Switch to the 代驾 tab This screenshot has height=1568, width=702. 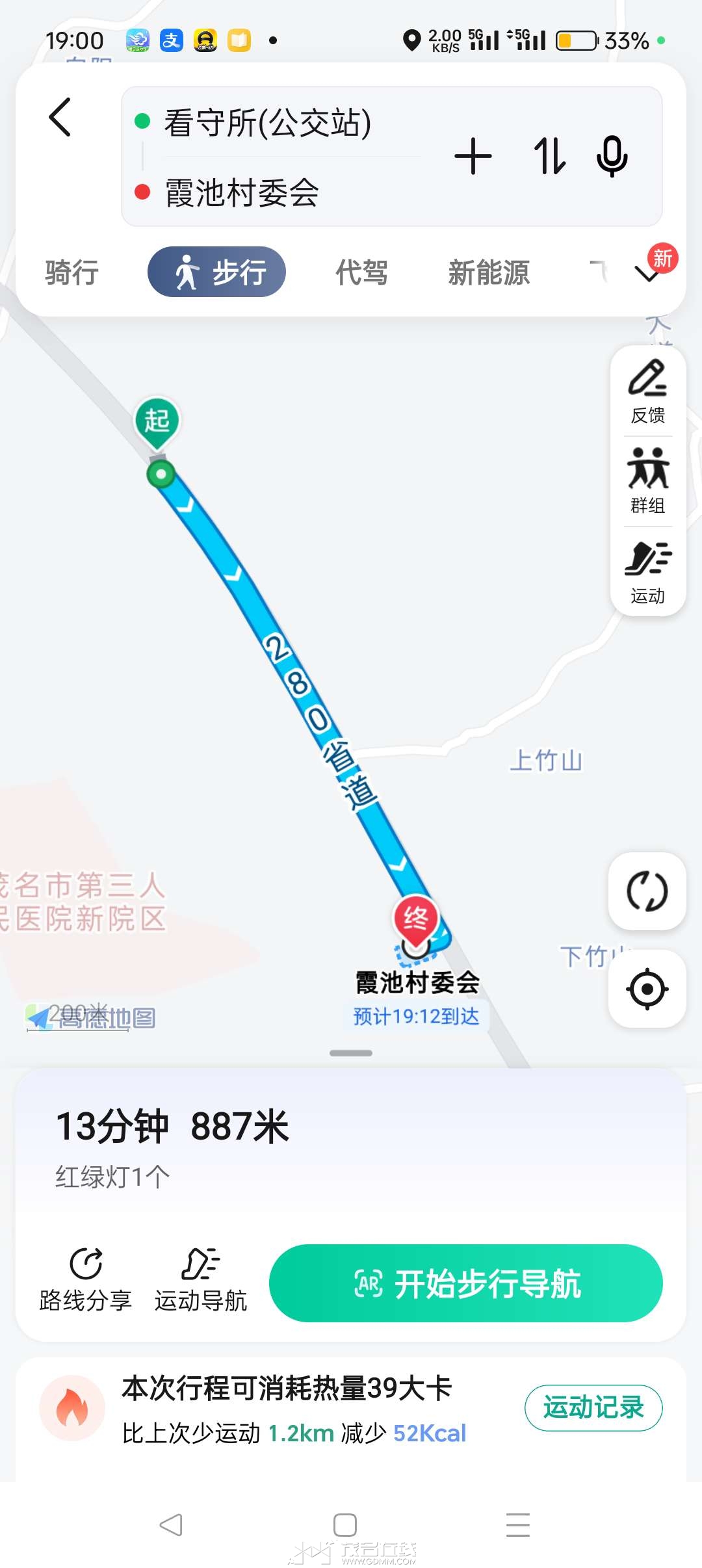(361, 272)
